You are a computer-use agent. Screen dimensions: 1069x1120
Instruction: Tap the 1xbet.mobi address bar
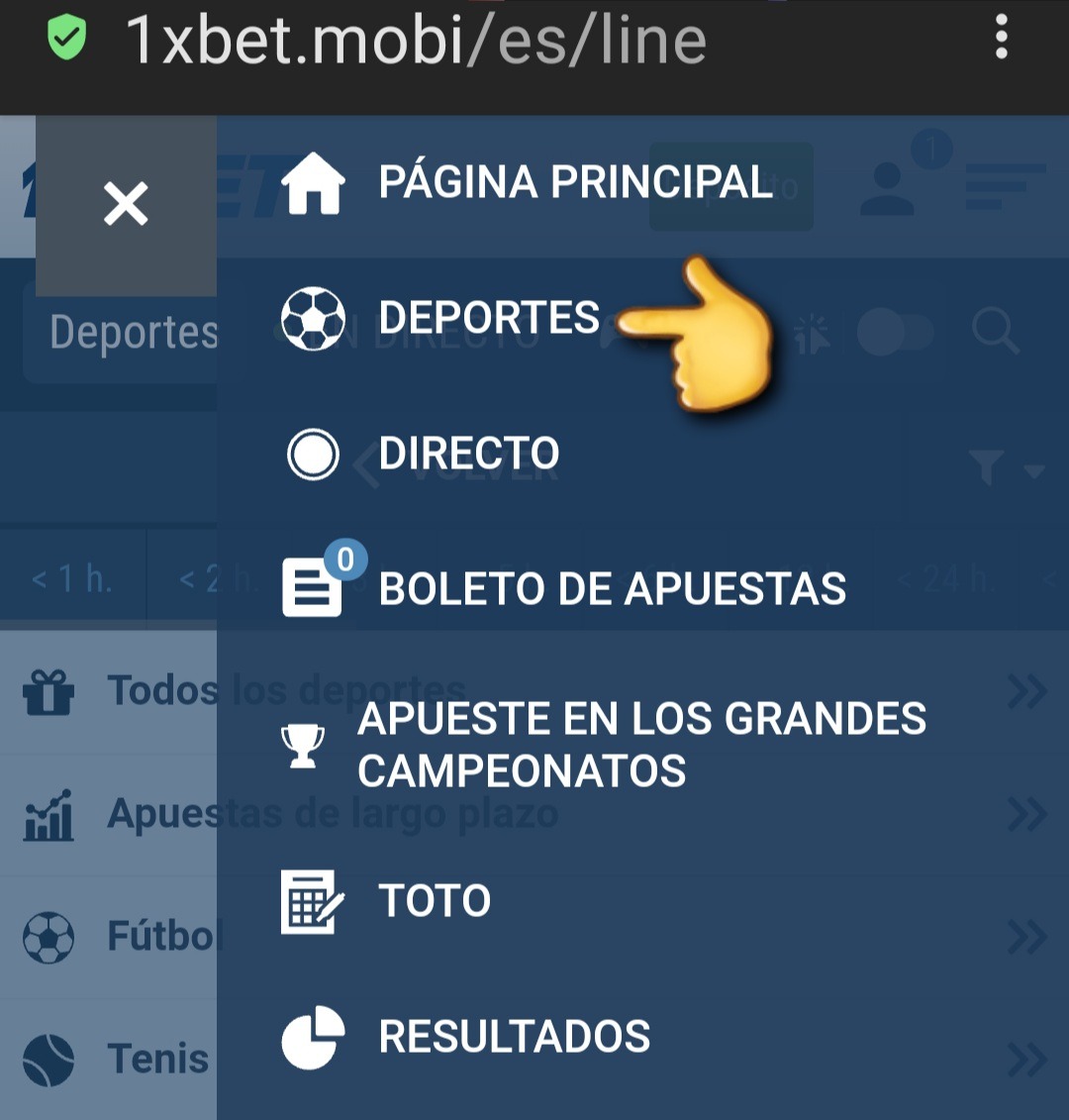pyautogui.click(x=416, y=40)
